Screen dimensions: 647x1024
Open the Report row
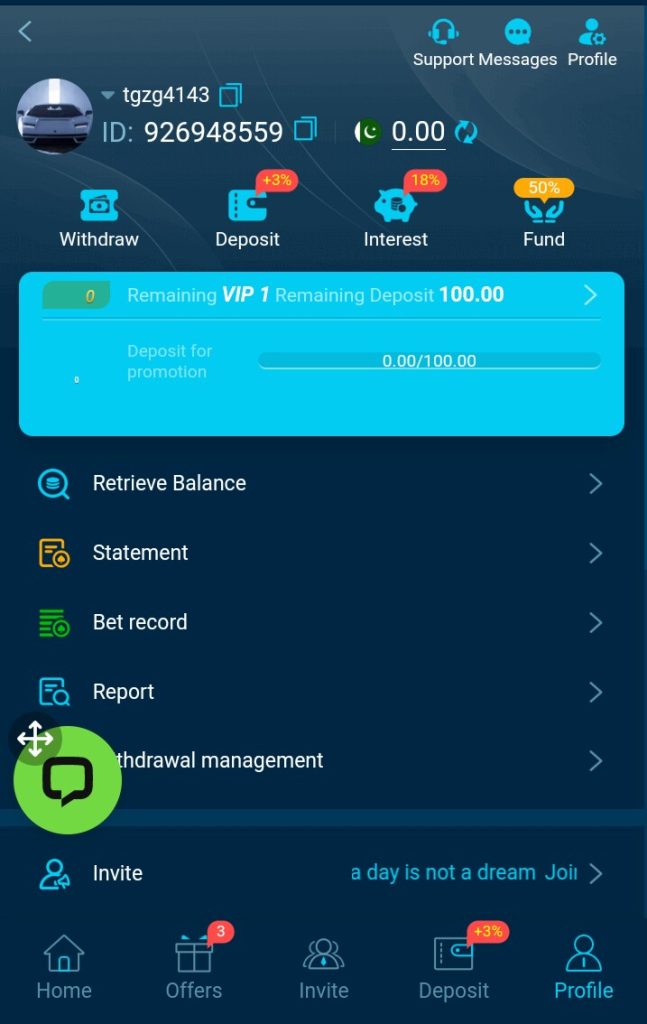point(321,692)
